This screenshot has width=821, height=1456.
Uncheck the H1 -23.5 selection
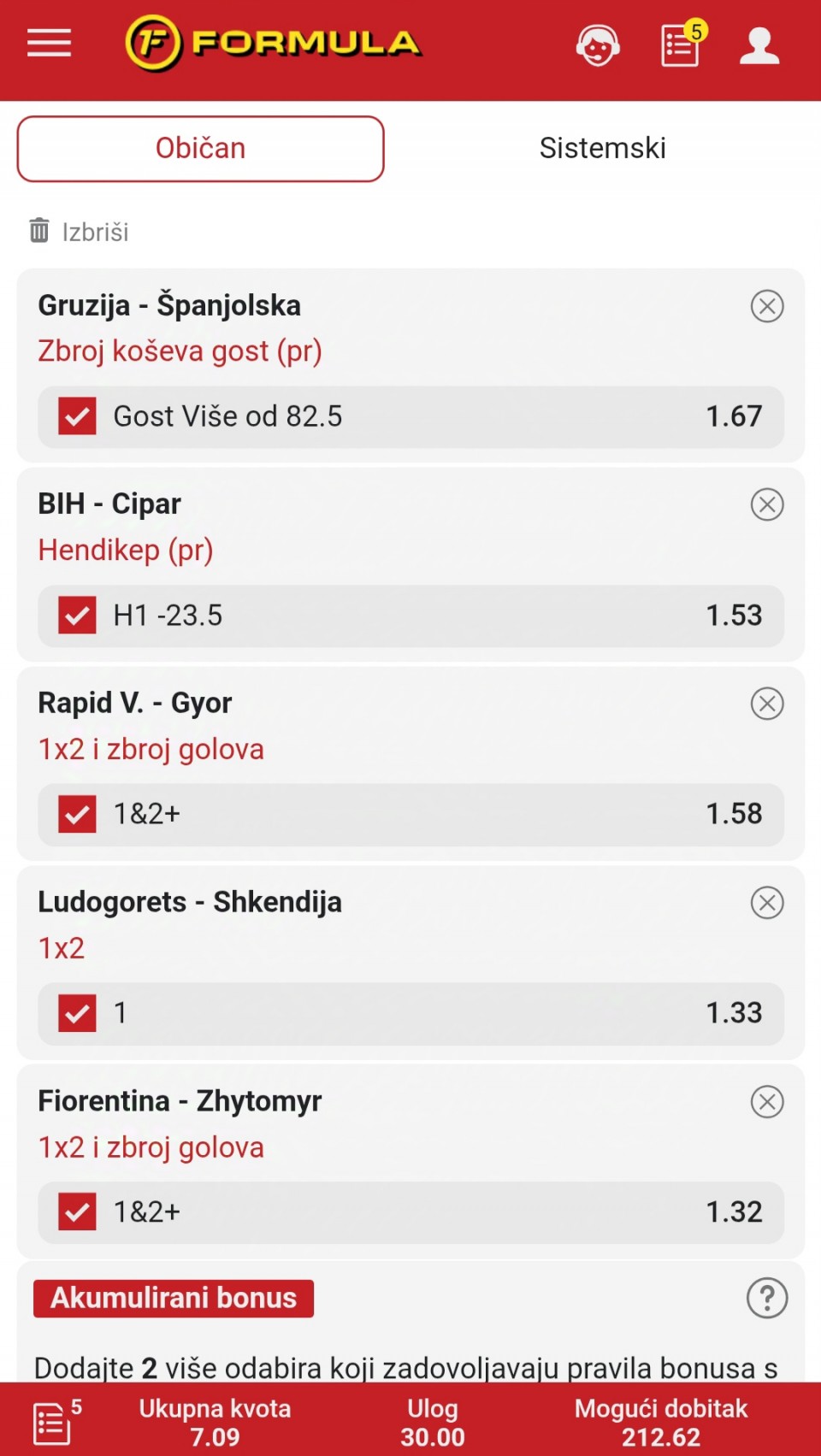[77, 616]
